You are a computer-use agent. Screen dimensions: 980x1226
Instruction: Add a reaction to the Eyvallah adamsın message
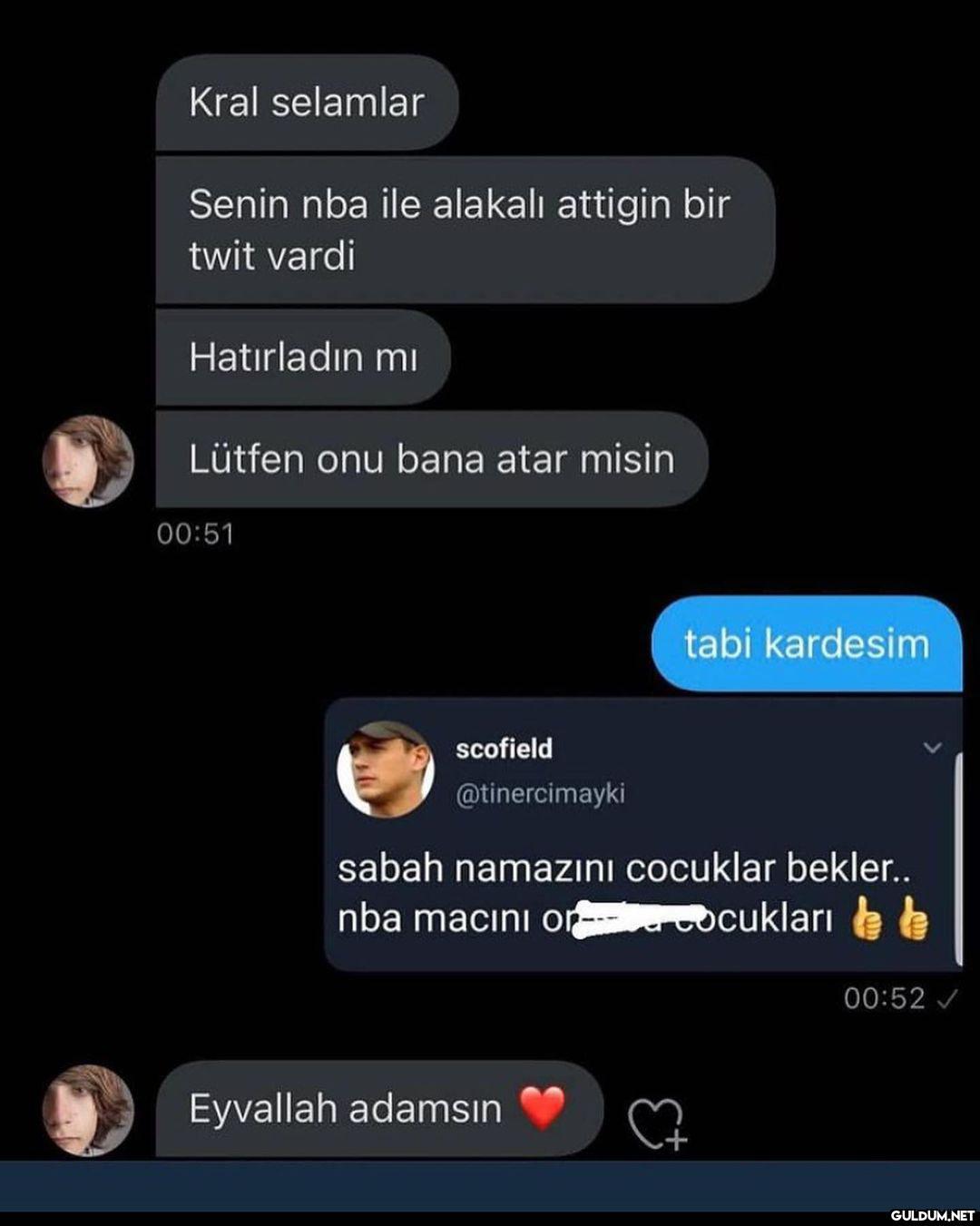pos(657,1124)
